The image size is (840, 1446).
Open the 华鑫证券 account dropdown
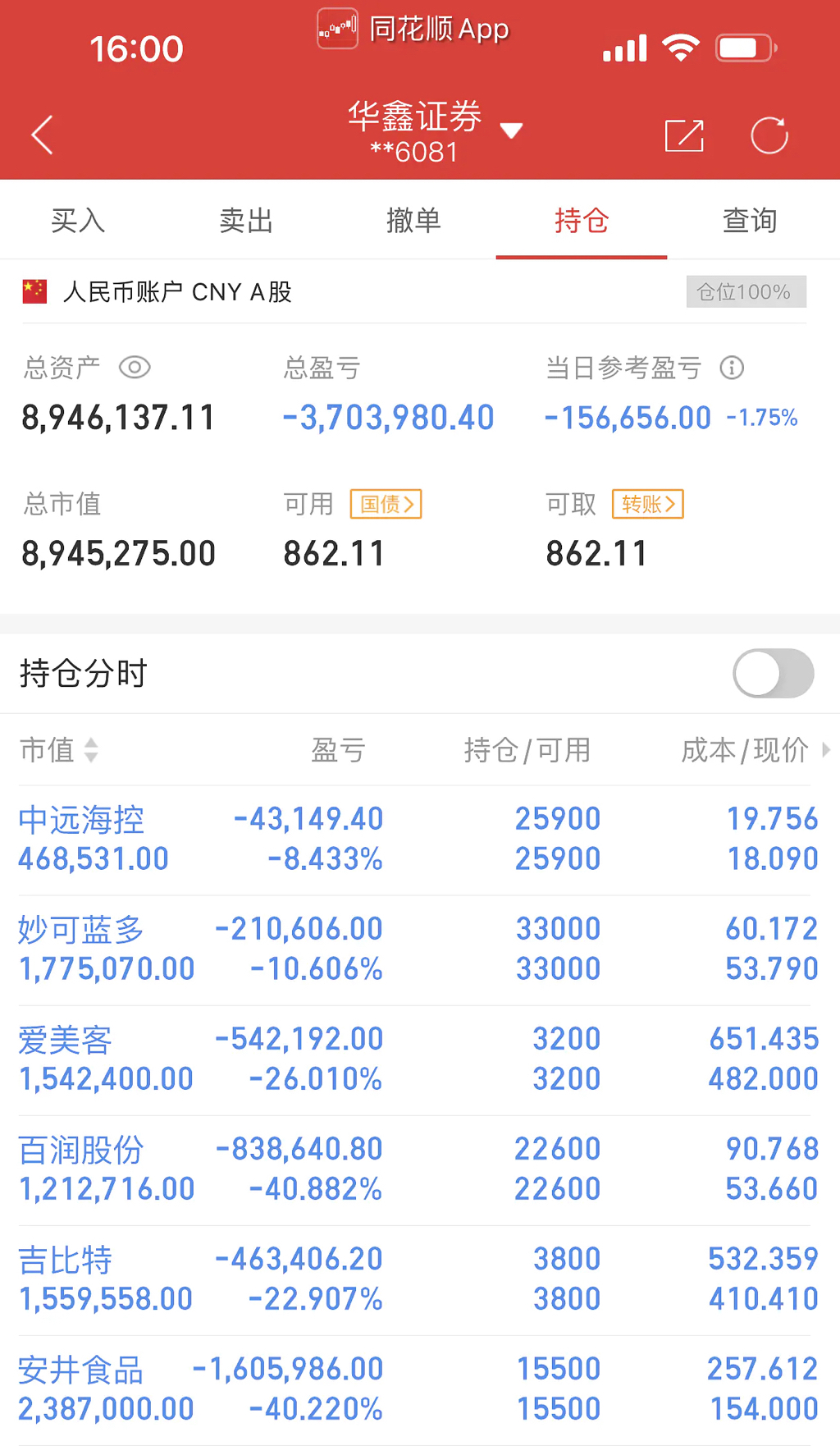511,131
